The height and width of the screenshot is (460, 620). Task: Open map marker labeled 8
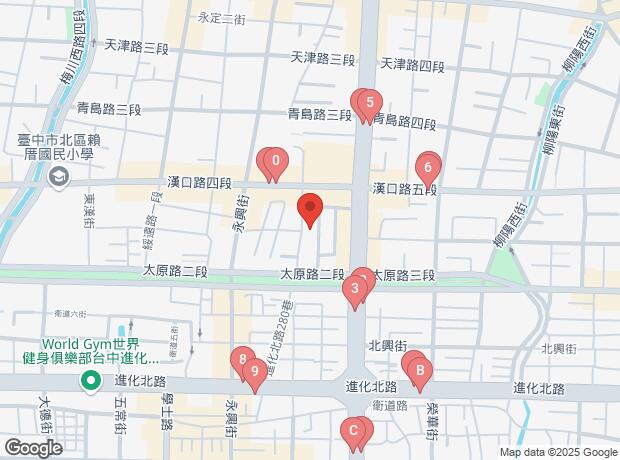pyautogui.click(x=242, y=360)
